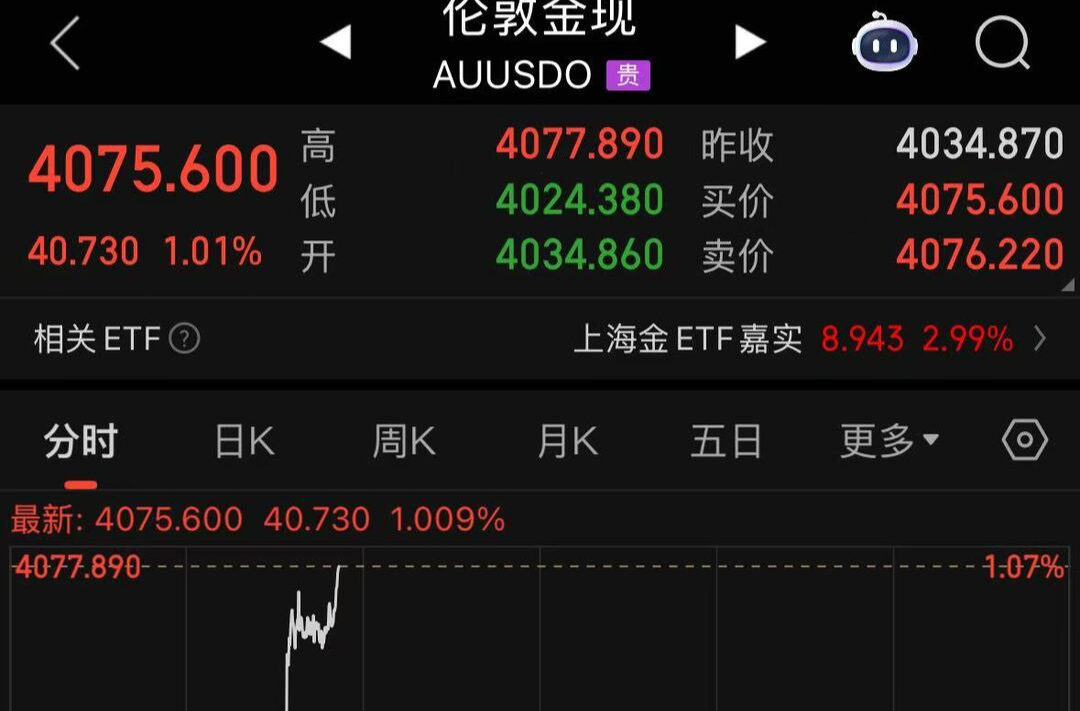1080x711 pixels.
Task: Open the 相关ETF help question mark
Action: (185, 339)
